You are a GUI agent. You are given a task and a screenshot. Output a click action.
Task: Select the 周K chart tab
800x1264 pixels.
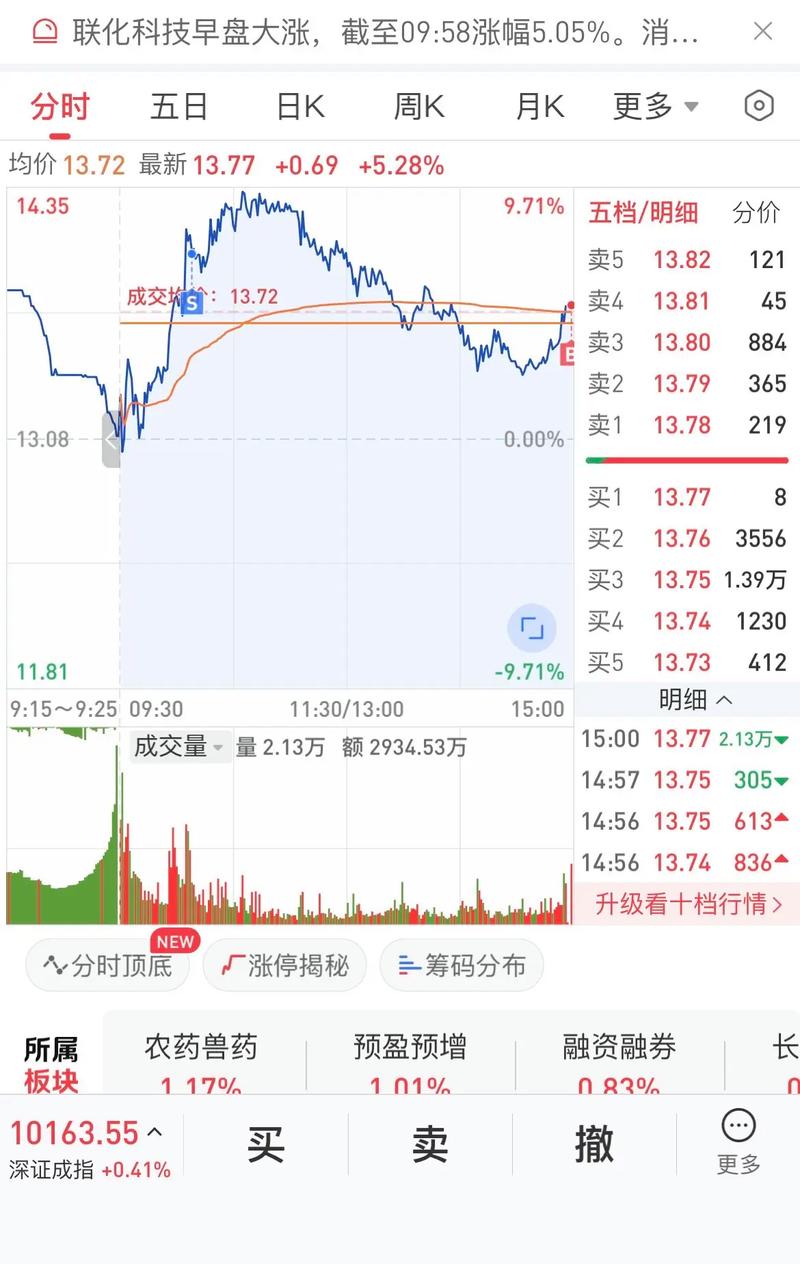pos(419,106)
